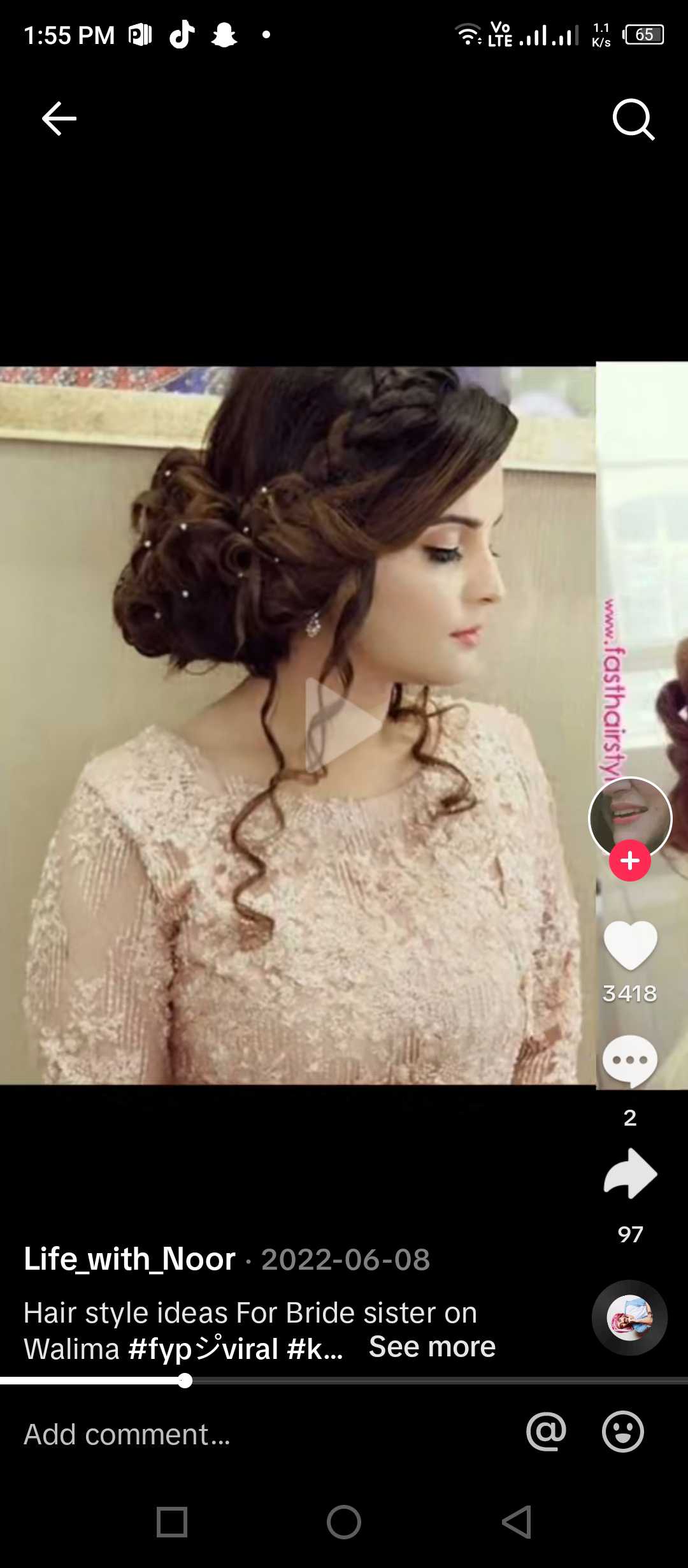Image resolution: width=688 pixels, height=1568 pixels.
Task: Tap the system home button
Action: (344, 1522)
